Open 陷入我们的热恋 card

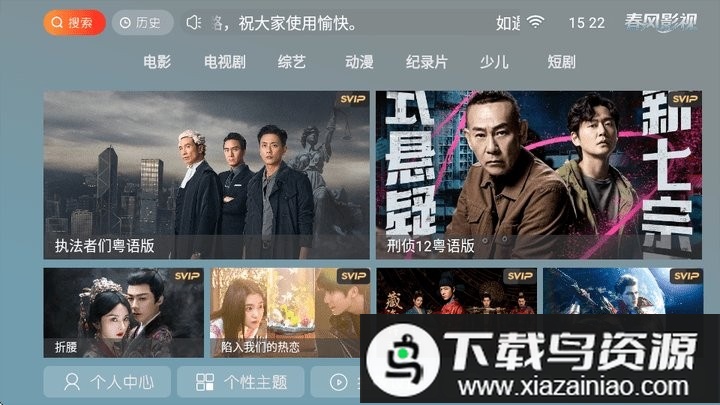coord(289,312)
